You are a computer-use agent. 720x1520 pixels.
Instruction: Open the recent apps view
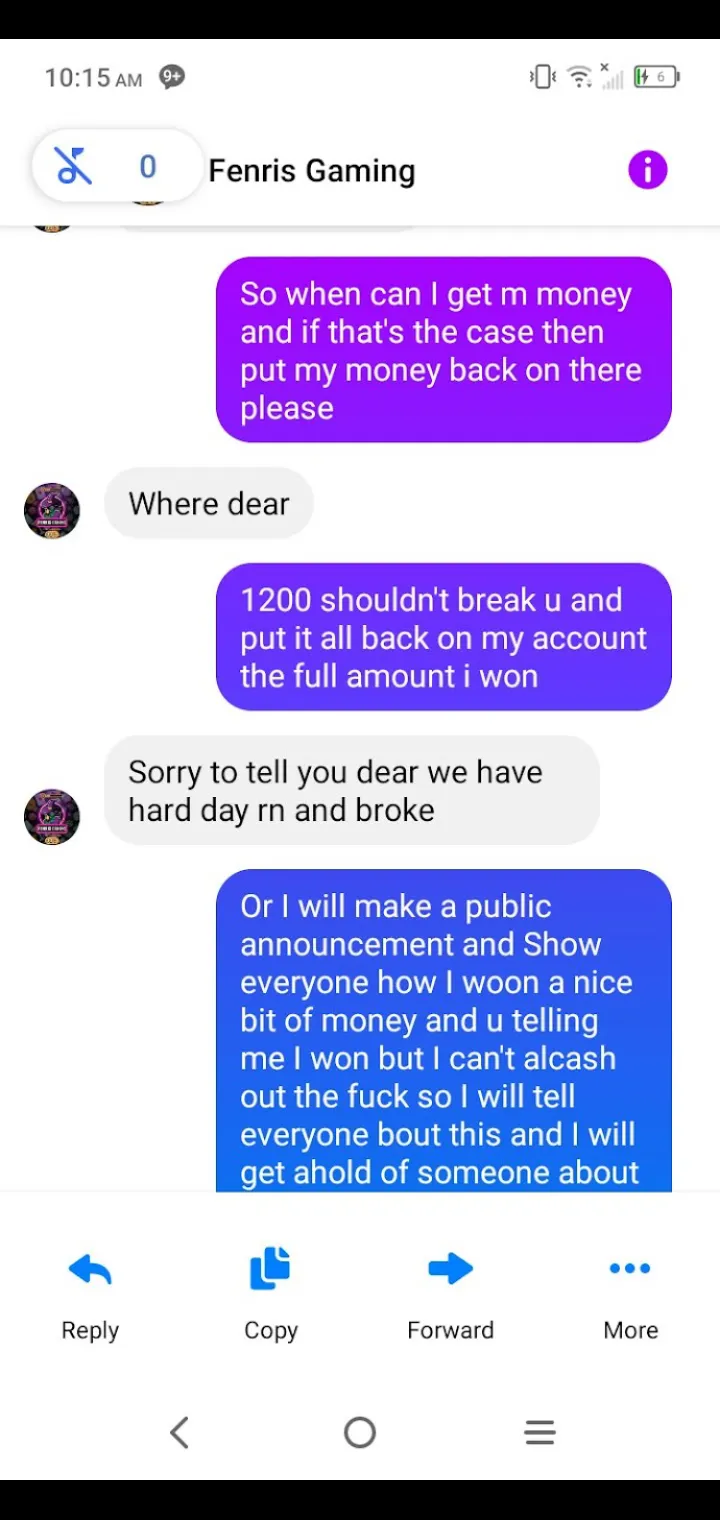(x=540, y=1433)
